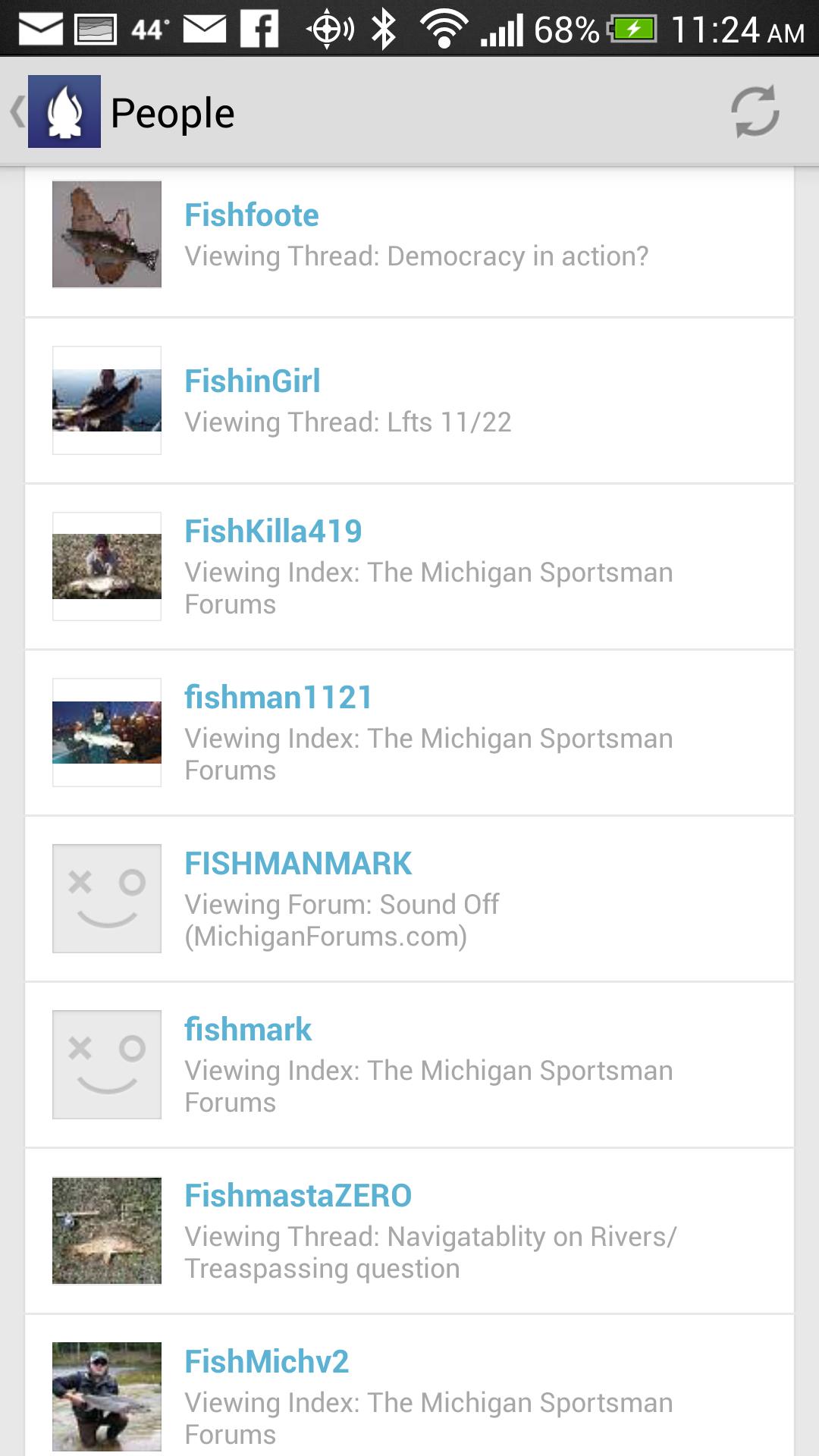819x1456 pixels.
Task: Tap the fishmark user row
Action: tap(409, 1065)
